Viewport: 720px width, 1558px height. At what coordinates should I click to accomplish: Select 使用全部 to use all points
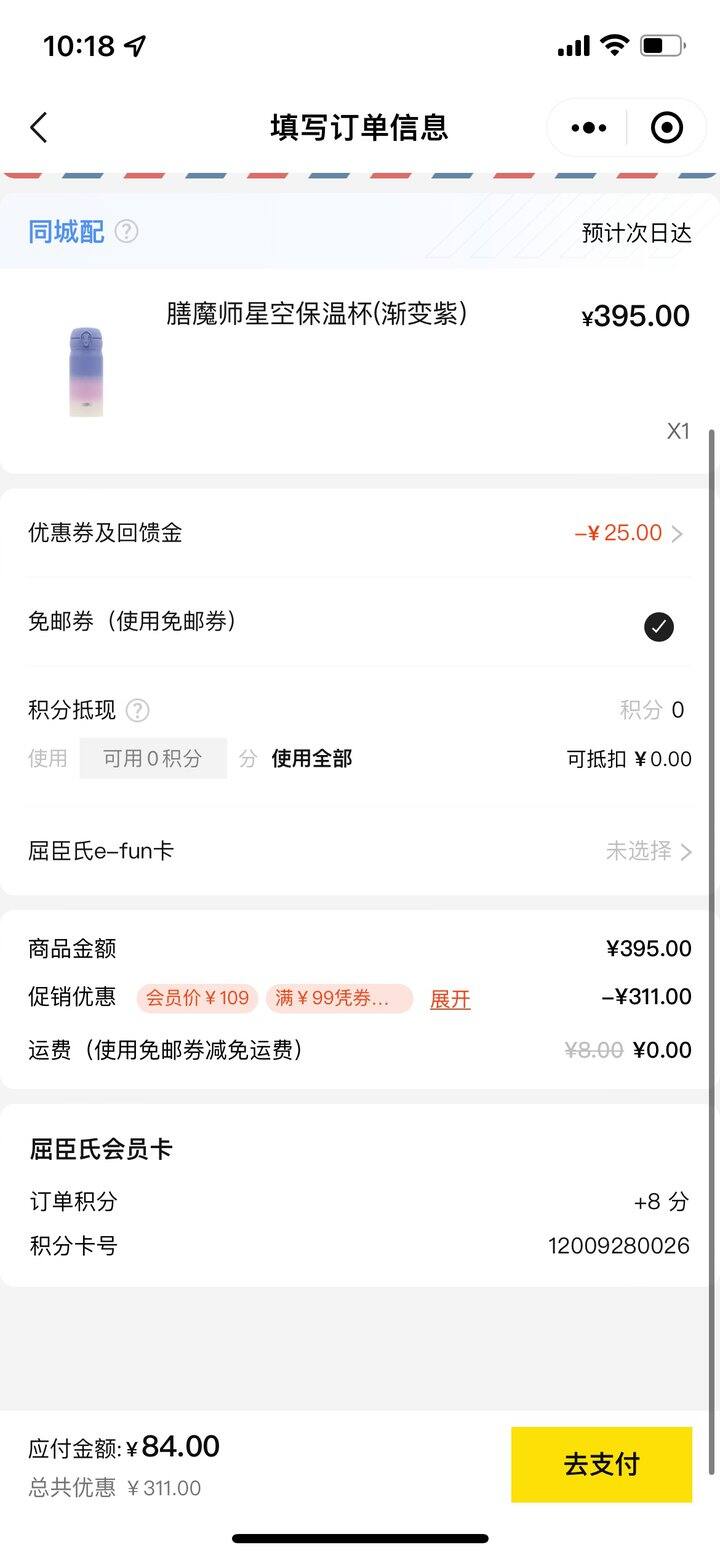(312, 759)
